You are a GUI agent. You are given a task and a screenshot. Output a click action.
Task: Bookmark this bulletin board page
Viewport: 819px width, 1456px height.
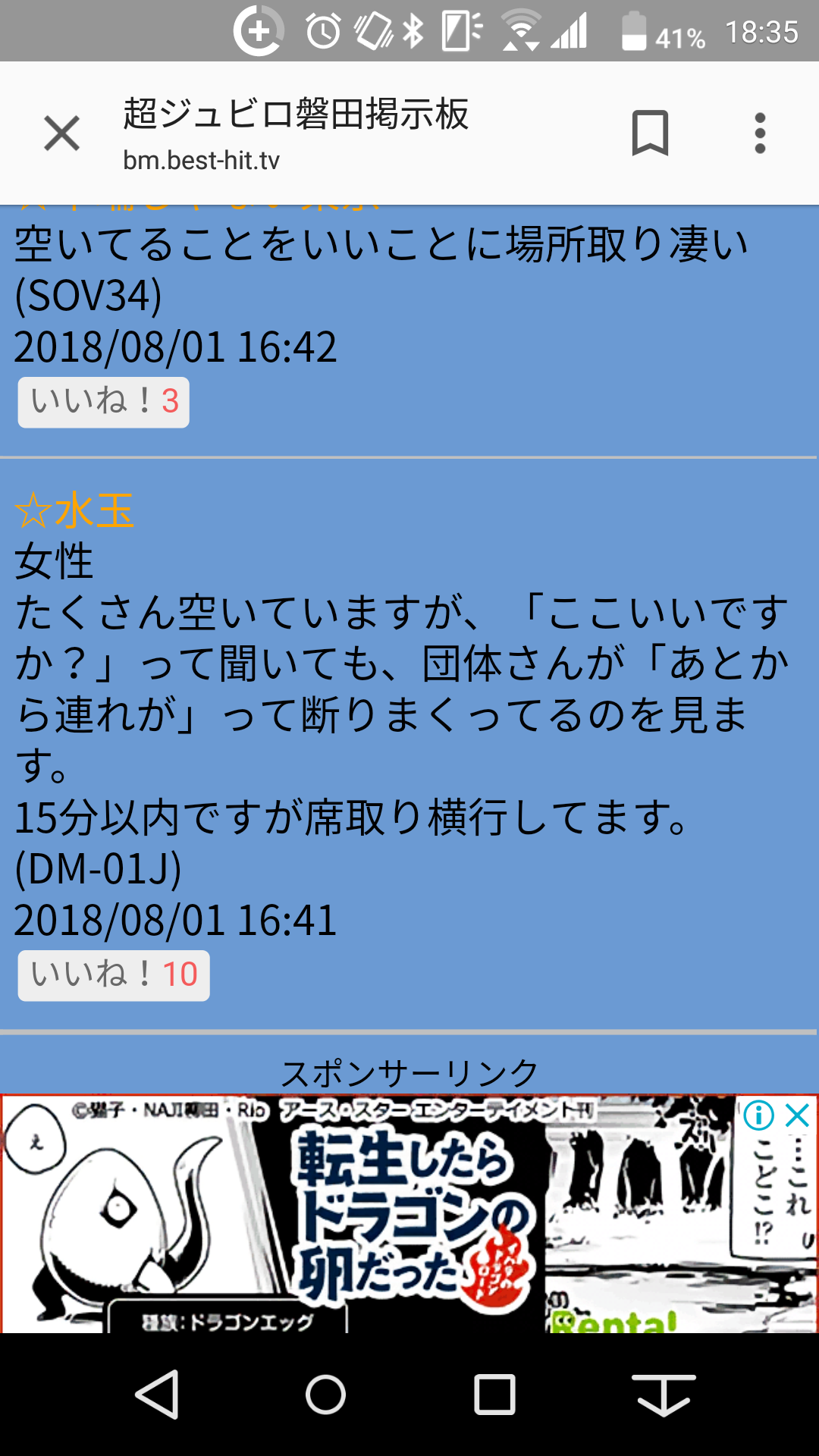coord(650,133)
